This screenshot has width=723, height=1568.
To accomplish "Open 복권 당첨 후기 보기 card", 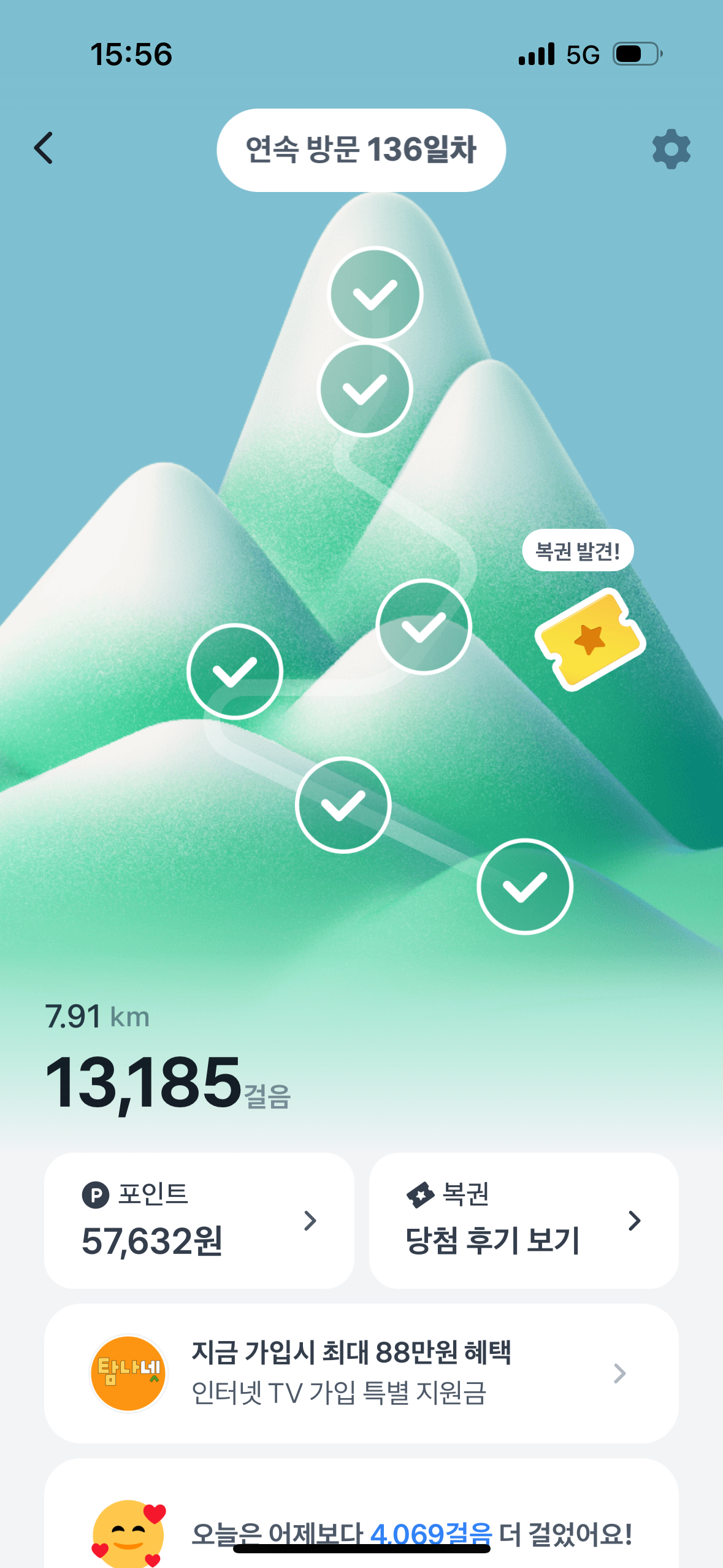I will (x=523, y=1220).
